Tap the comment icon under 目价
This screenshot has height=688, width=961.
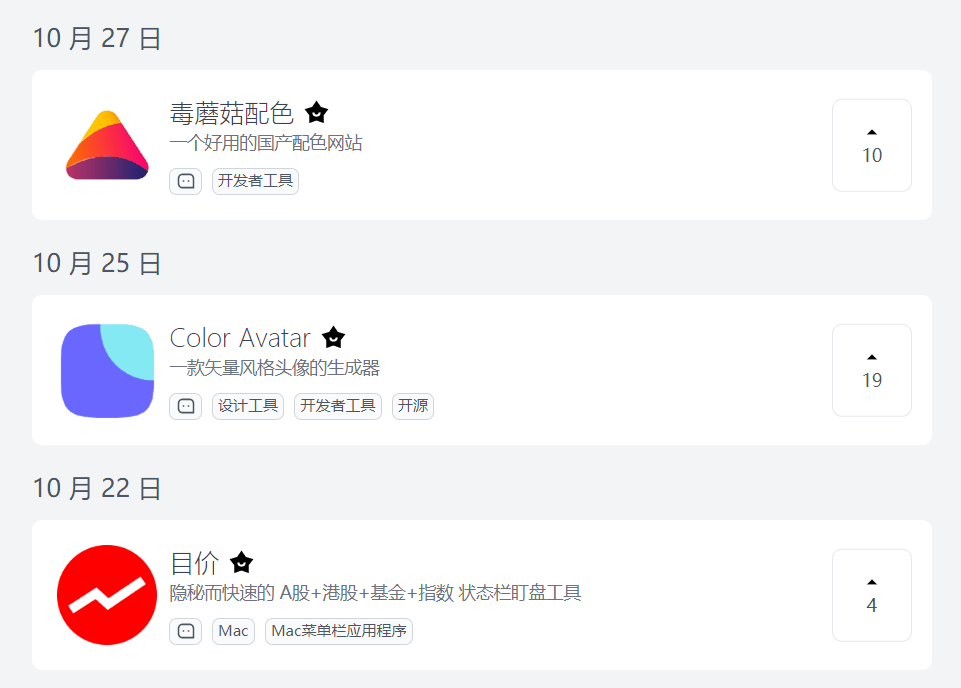tap(186, 631)
